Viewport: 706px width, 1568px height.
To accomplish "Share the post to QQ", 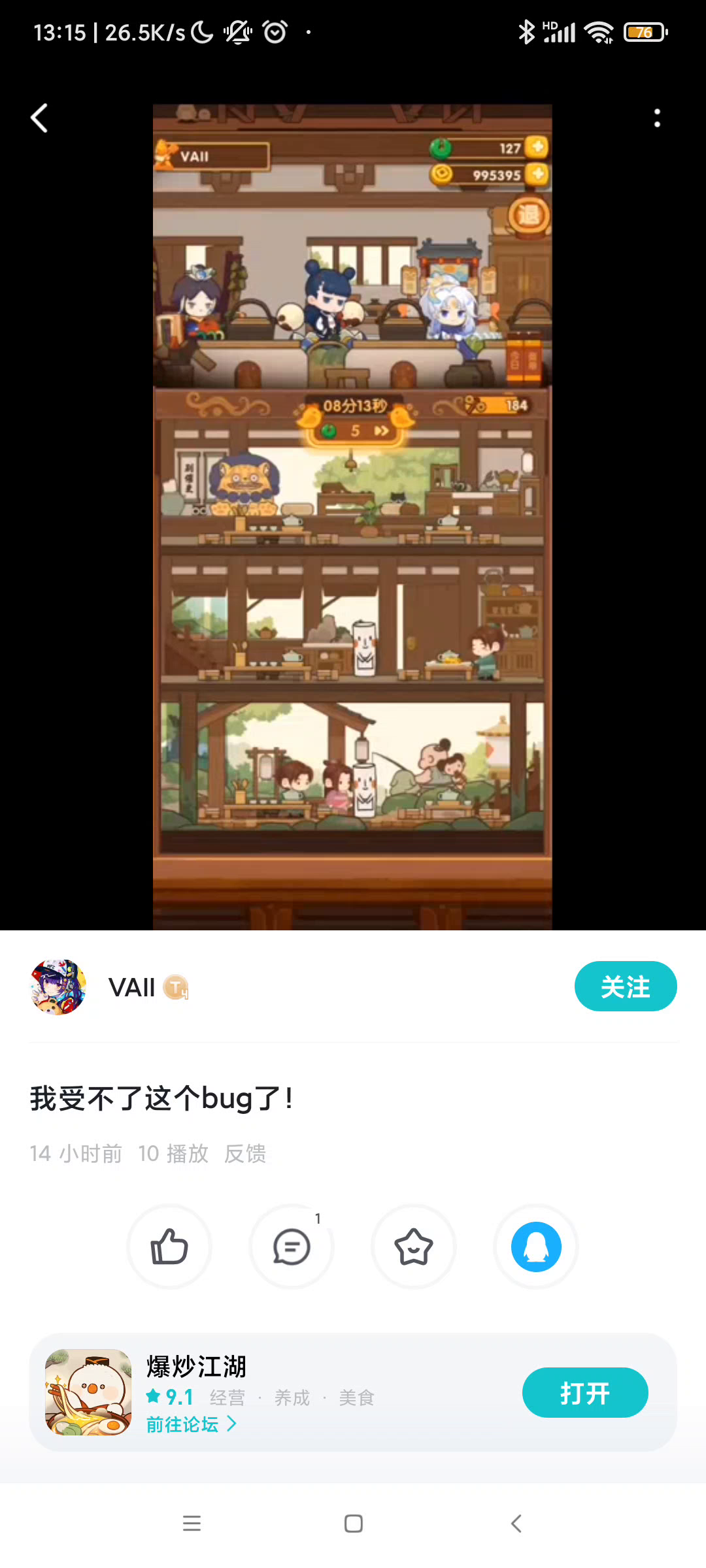I will click(x=536, y=1247).
